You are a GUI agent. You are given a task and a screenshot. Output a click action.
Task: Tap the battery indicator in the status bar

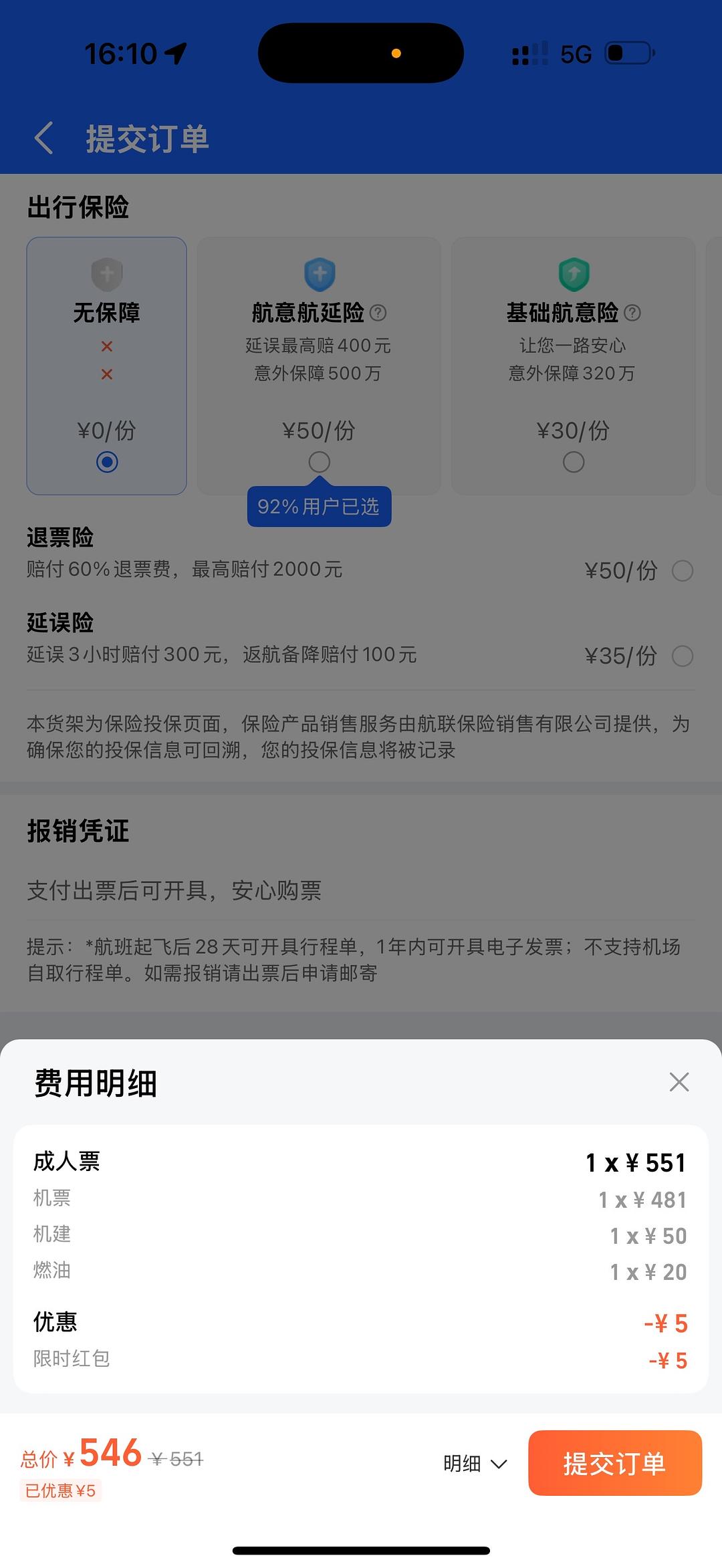pos(627,53)
